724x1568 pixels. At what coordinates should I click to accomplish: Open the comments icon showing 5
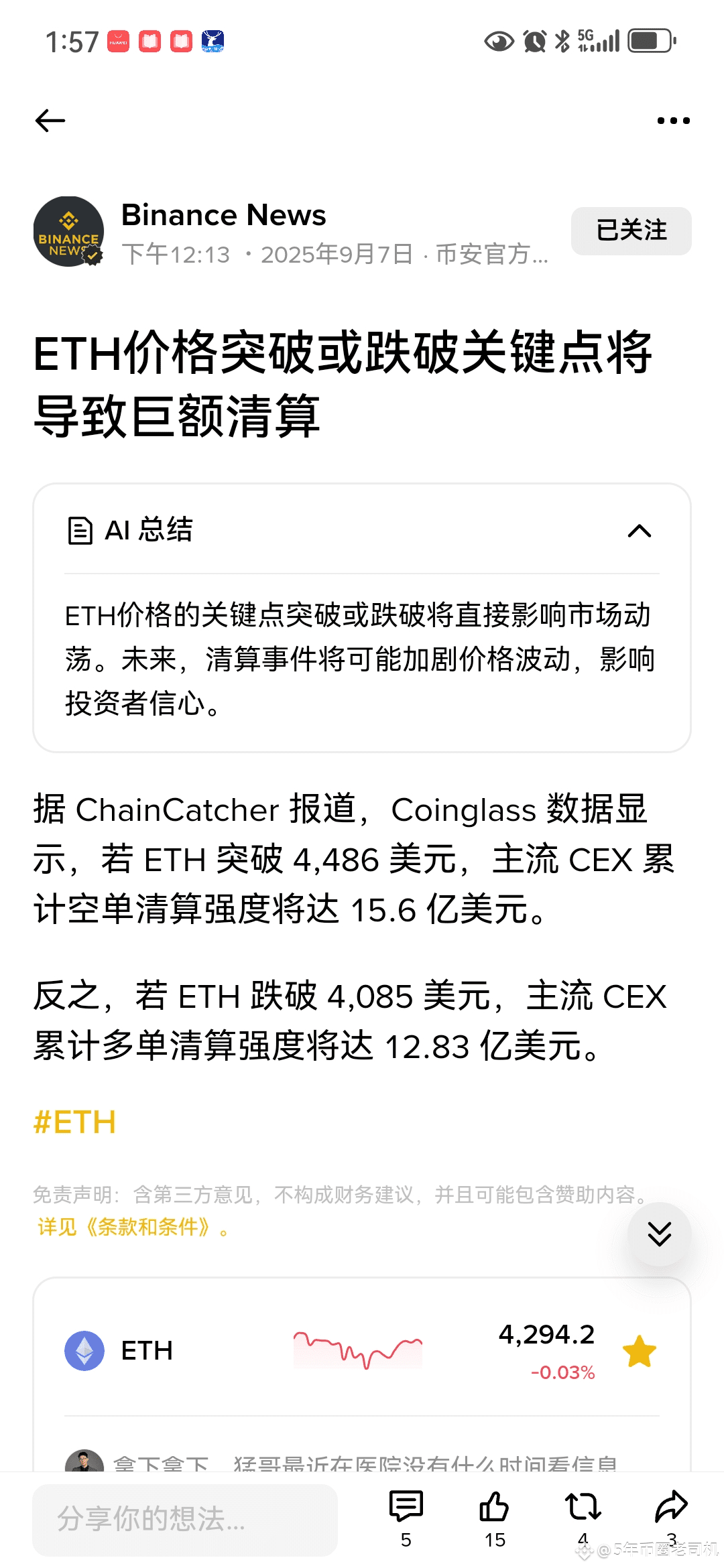coord(406,1518)
